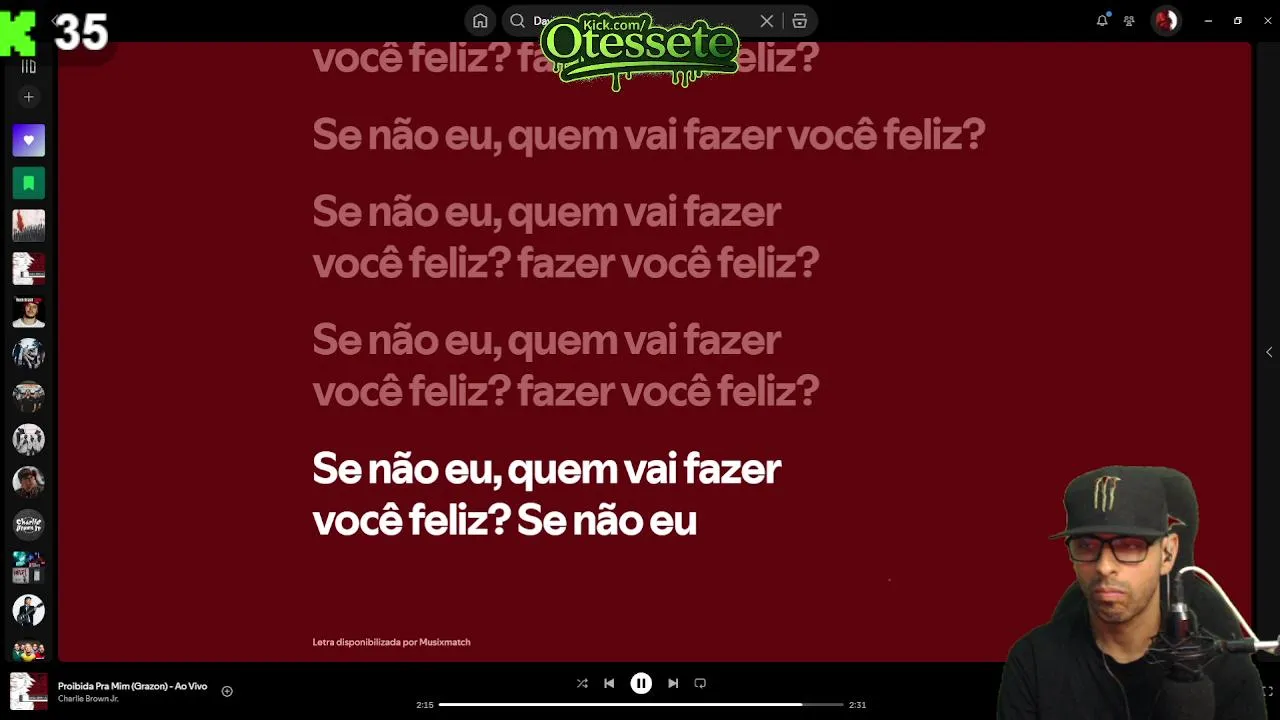This screenshot has width=1280, height=720.
Task: Open the friend activity icon
Action: coord(1129,21)
